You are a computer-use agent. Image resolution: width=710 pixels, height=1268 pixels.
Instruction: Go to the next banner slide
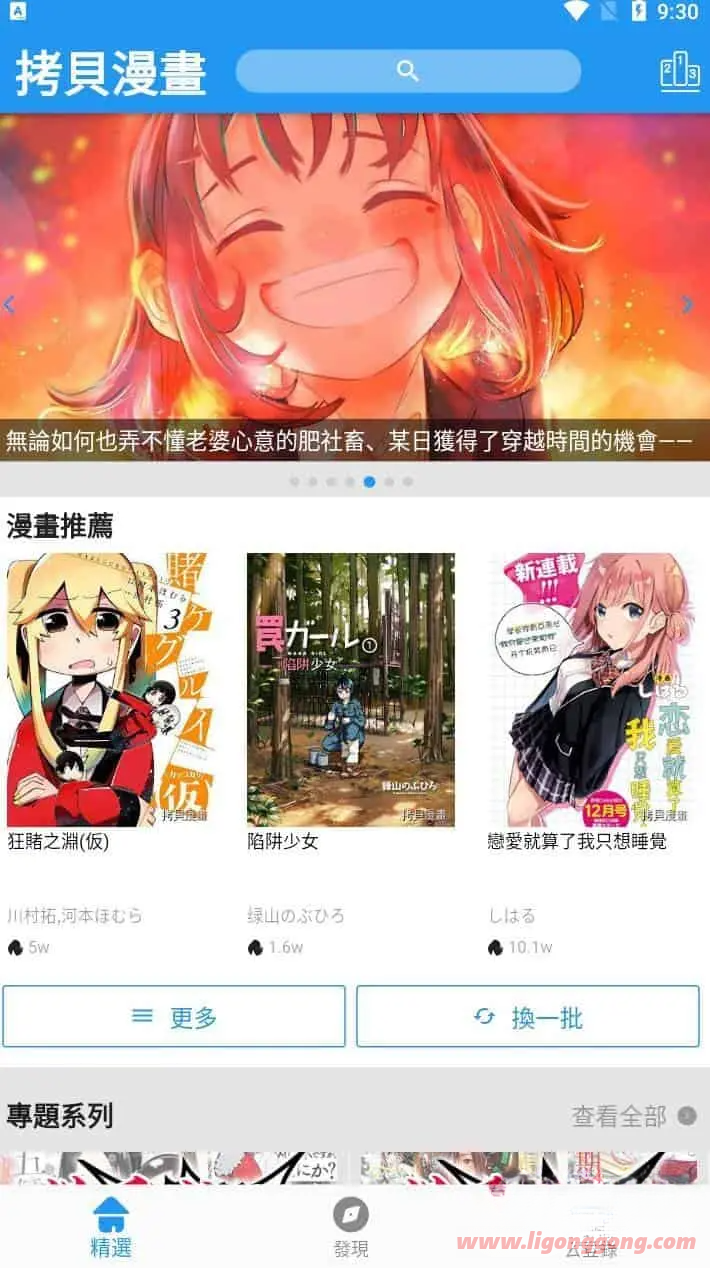click(687, 304)
